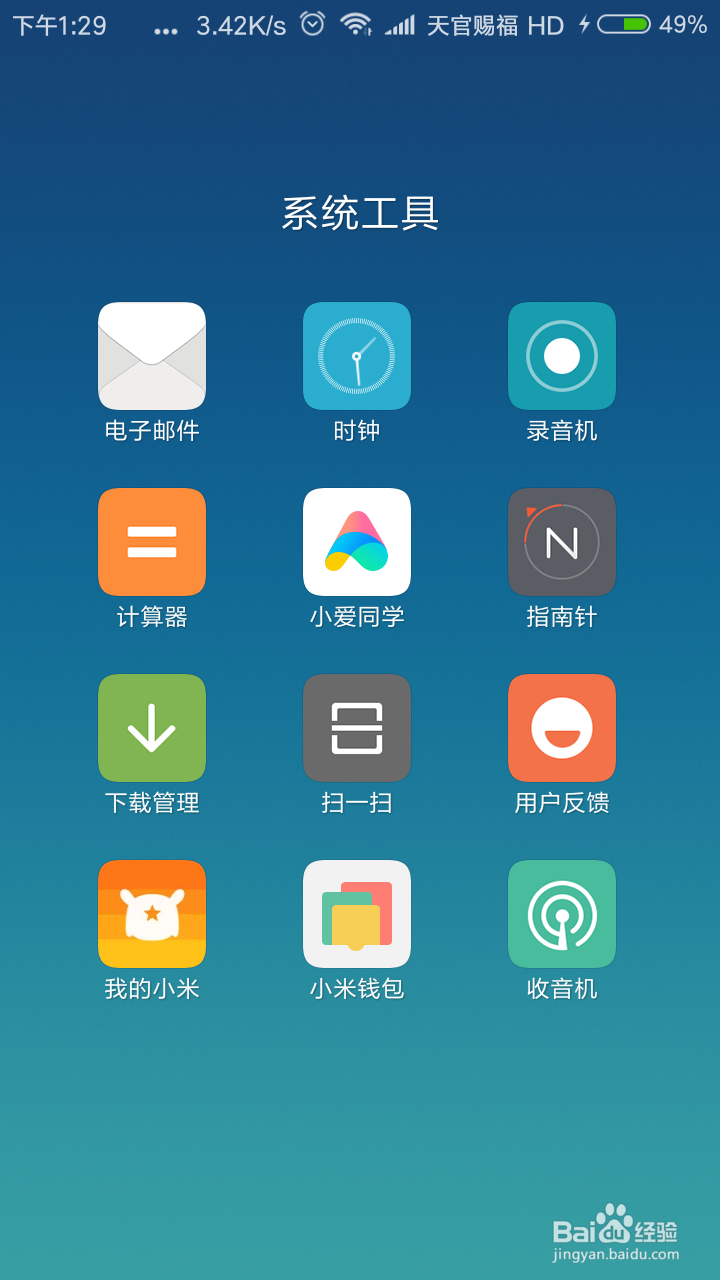Image resolution: width=720 pixels, height=1280 pixels.
Task: Open 小米钱包 Mi Wallet
Action: coord(356,914)
